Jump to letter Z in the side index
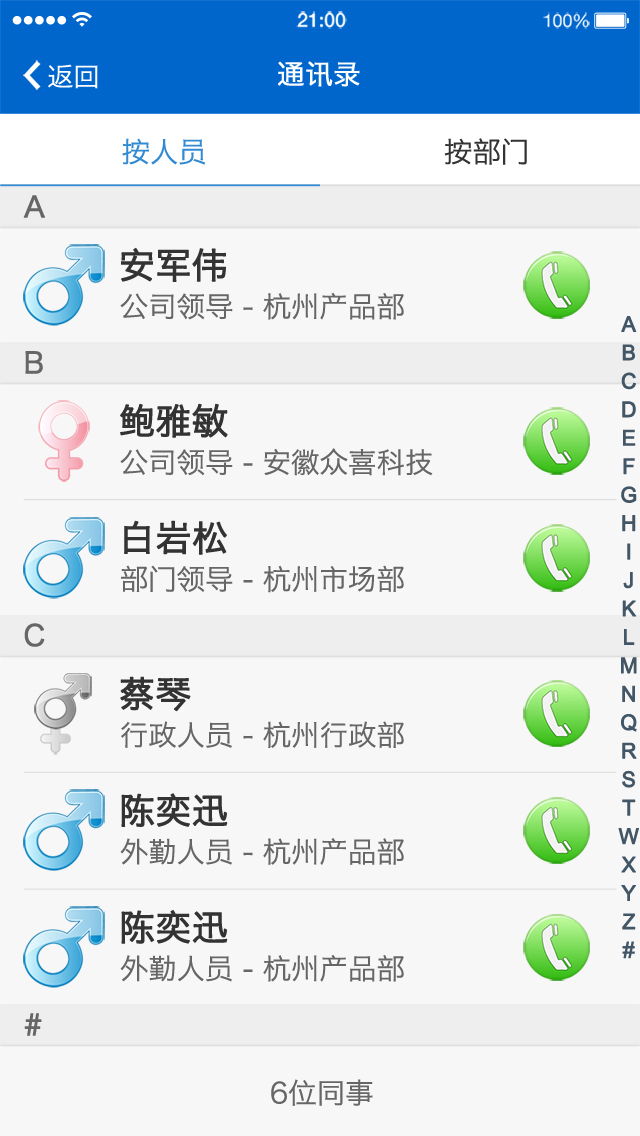This screenshot has width=640, height=1136. click(x=628, y=922)
